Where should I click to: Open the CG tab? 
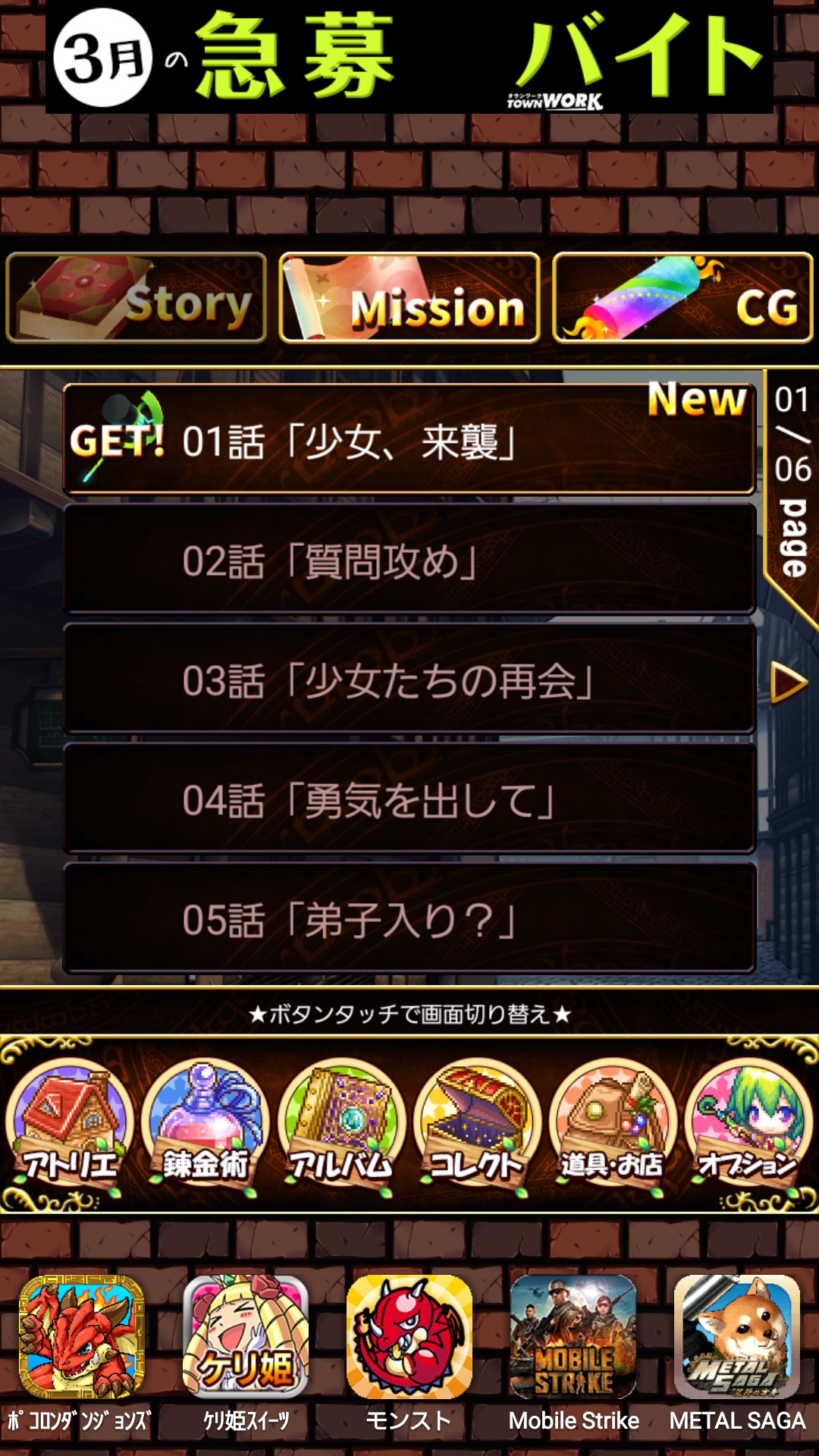[682, 298]
